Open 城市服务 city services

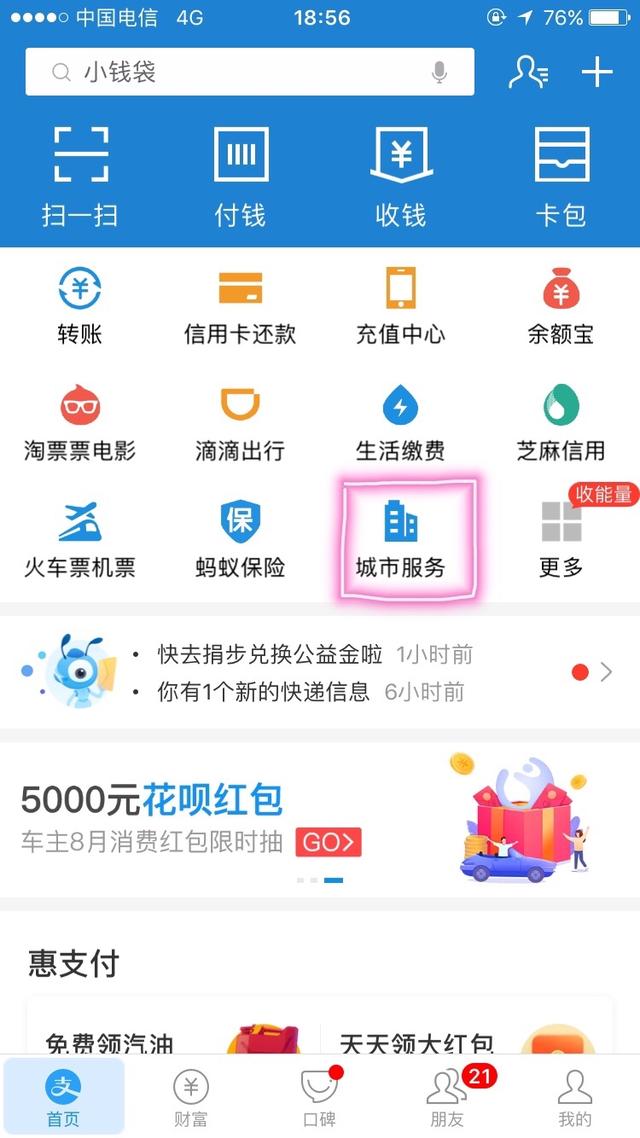point(401,539)
